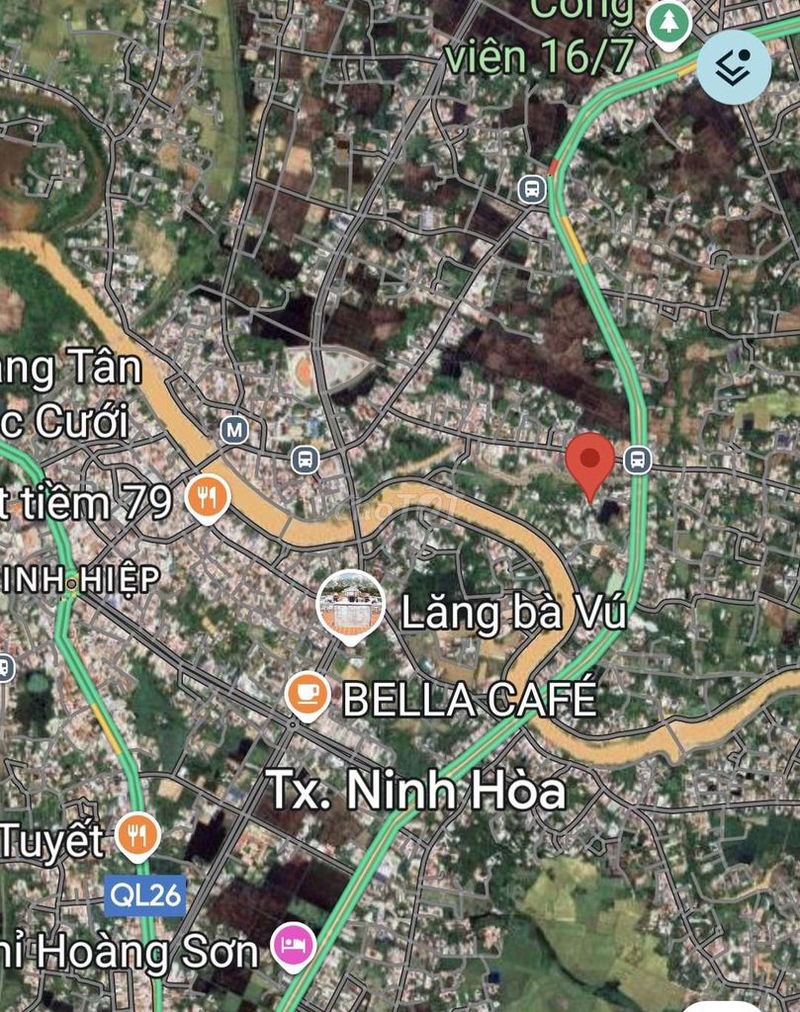Open the map layers button
800x1012 pixels.
[x=733, y=67]
